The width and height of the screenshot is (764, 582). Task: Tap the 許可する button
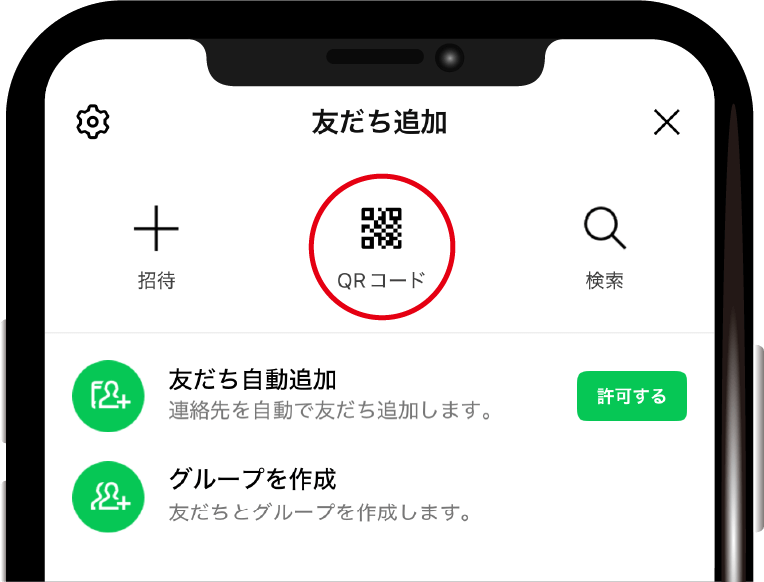coord(631,396)
